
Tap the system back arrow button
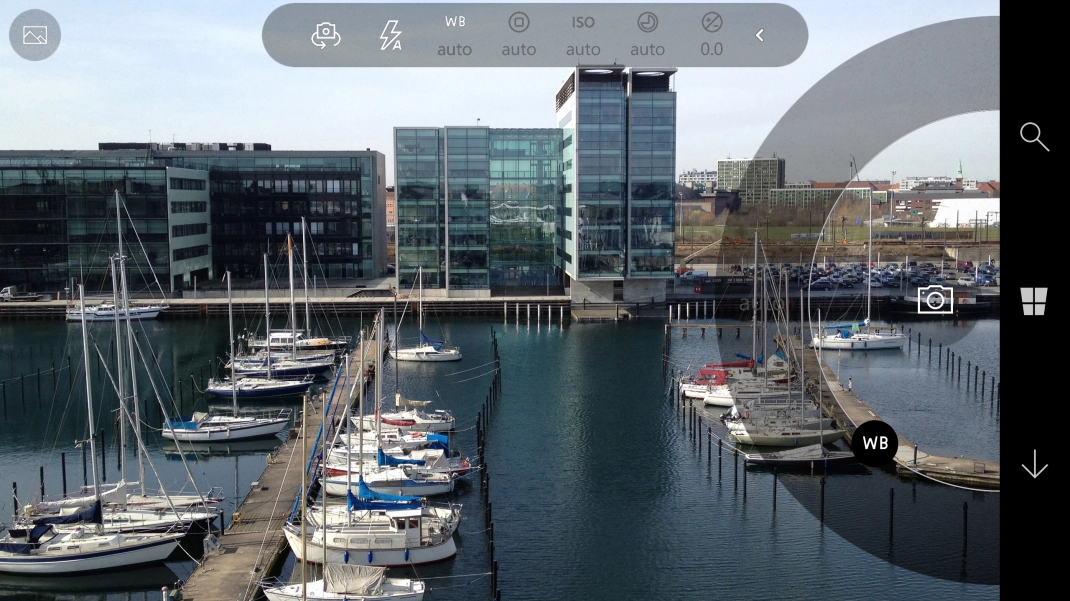[1034, 464]
